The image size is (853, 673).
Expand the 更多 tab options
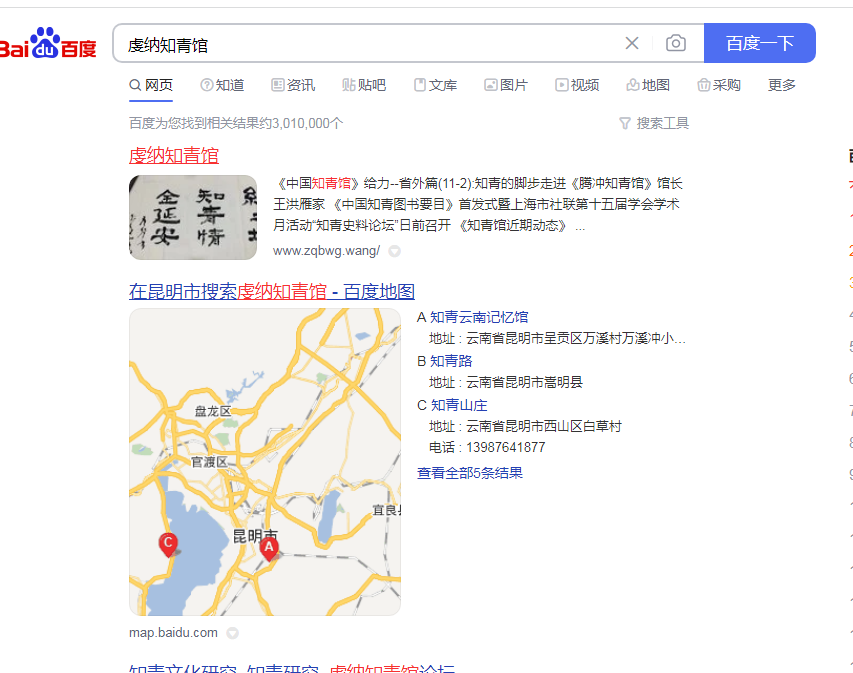(782, 85)
